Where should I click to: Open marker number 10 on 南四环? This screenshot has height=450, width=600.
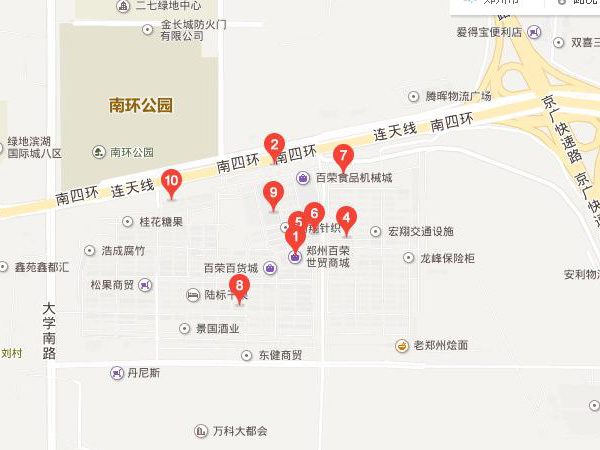coord(172,181)
